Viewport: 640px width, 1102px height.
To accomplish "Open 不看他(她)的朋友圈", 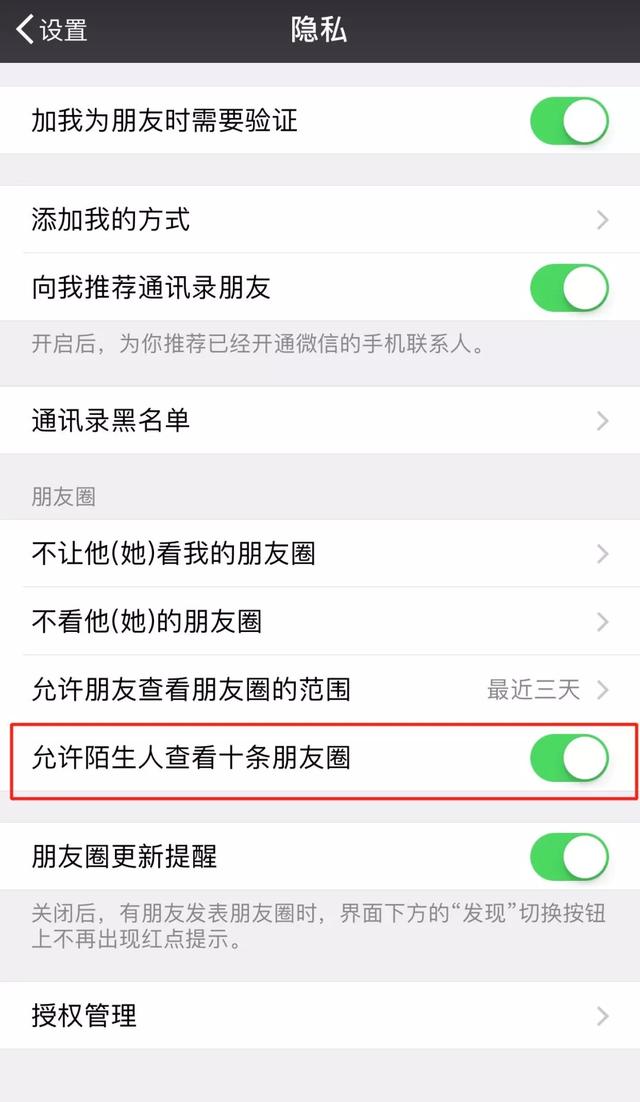I will click(x=320, y=622).
